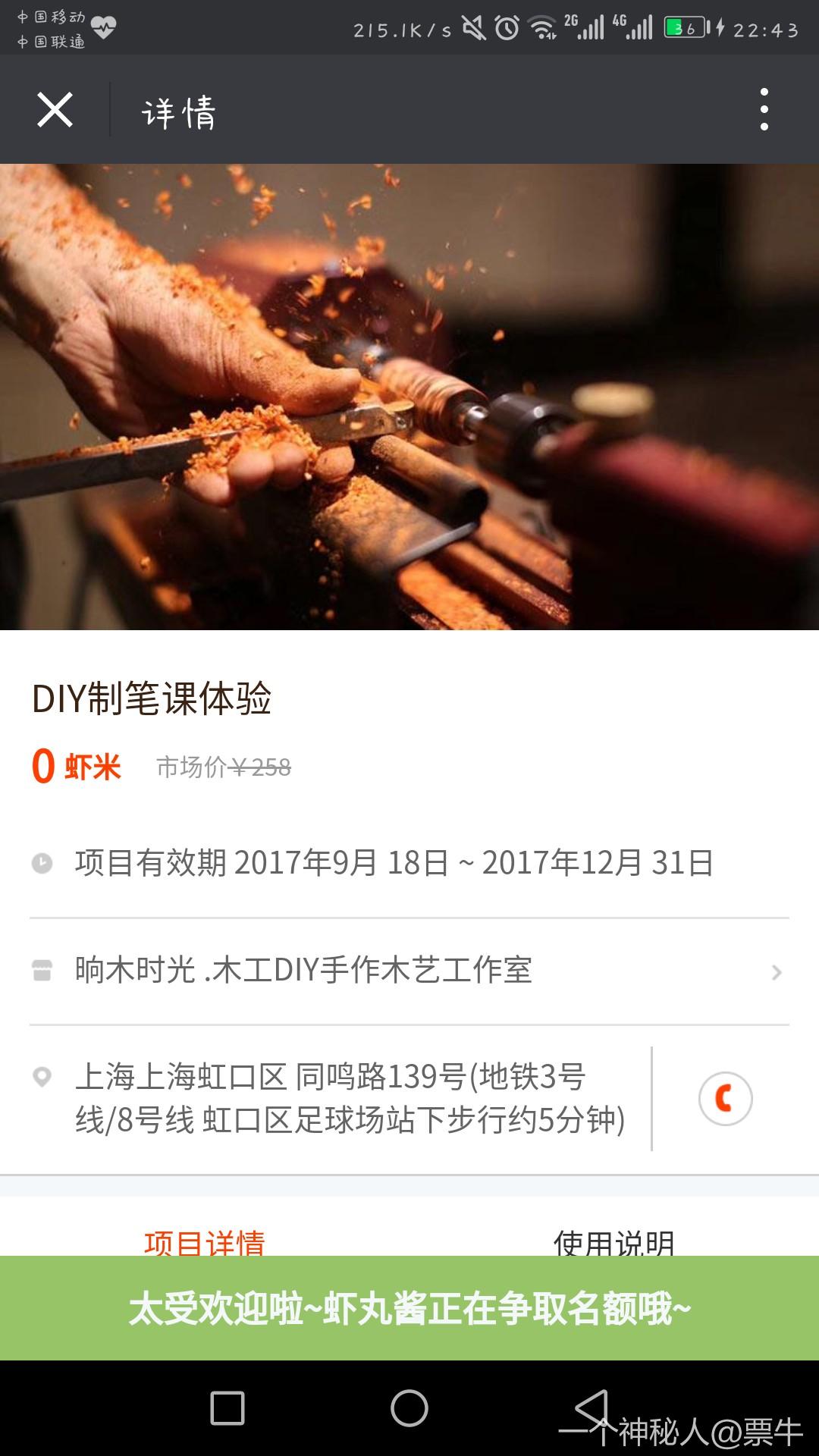Tap the green 太受欢迎啦 banner button

point(409,1308)
